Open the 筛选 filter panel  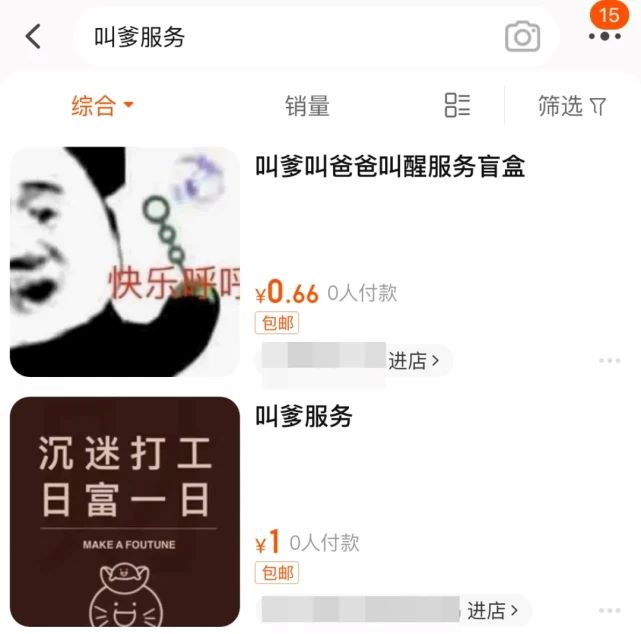pyautogui.click(x=572, y=106)
